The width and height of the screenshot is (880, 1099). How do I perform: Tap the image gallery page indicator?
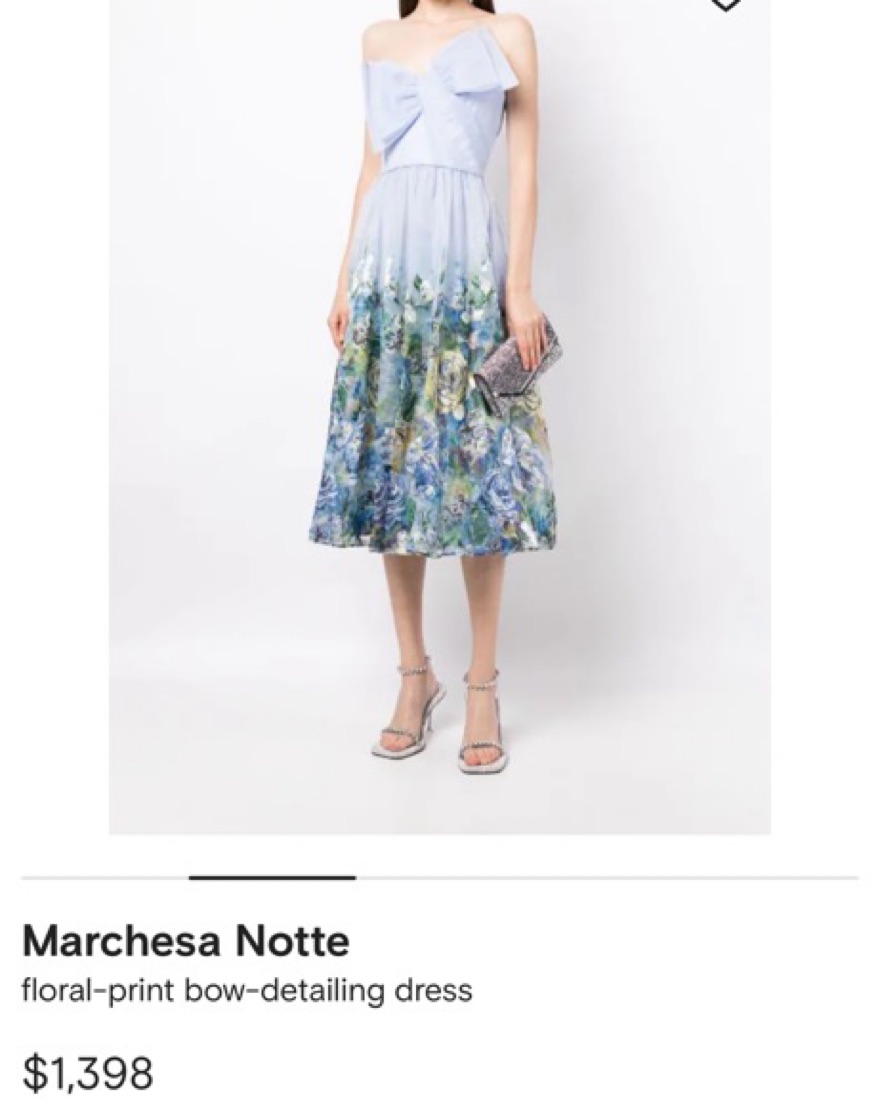coord(272,878)
